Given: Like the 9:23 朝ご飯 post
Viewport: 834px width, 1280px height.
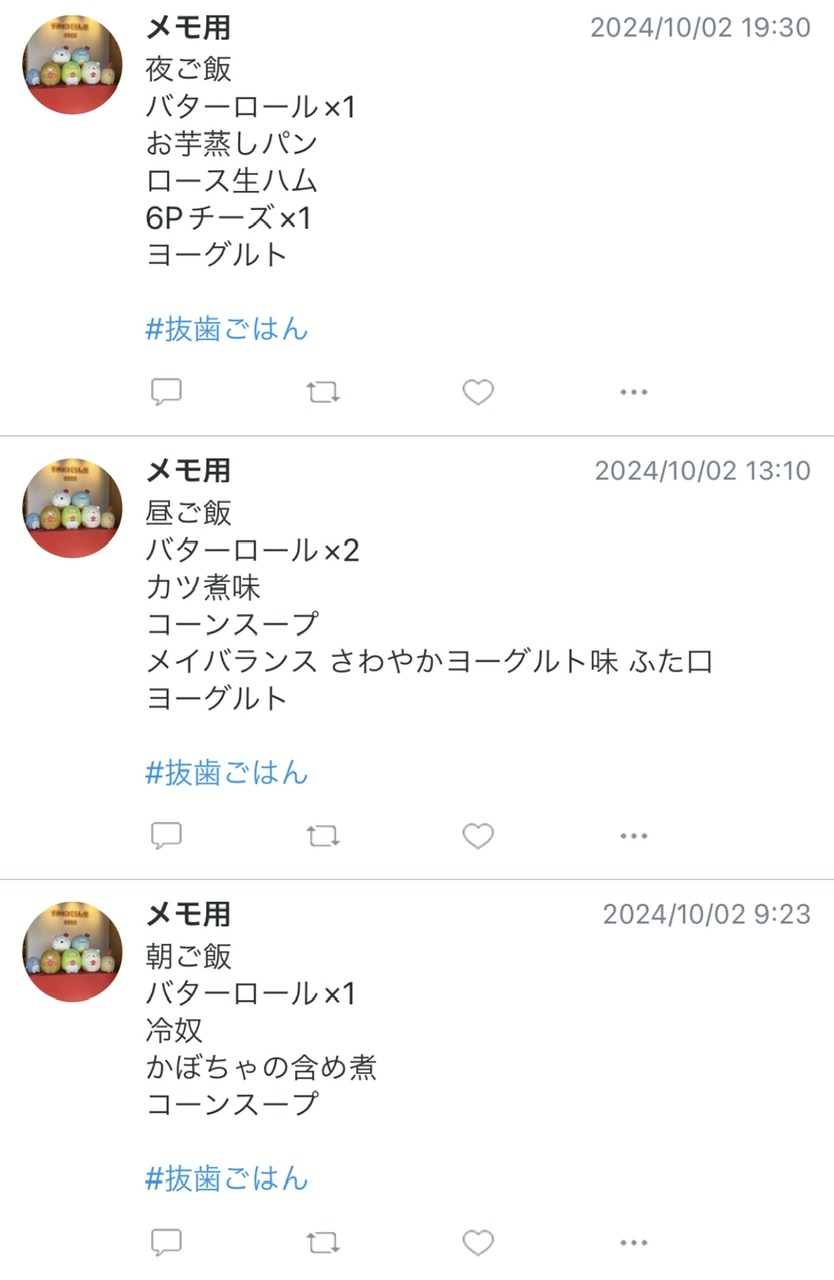Looking at the screenshot, I should click(x=478, y=1242).
